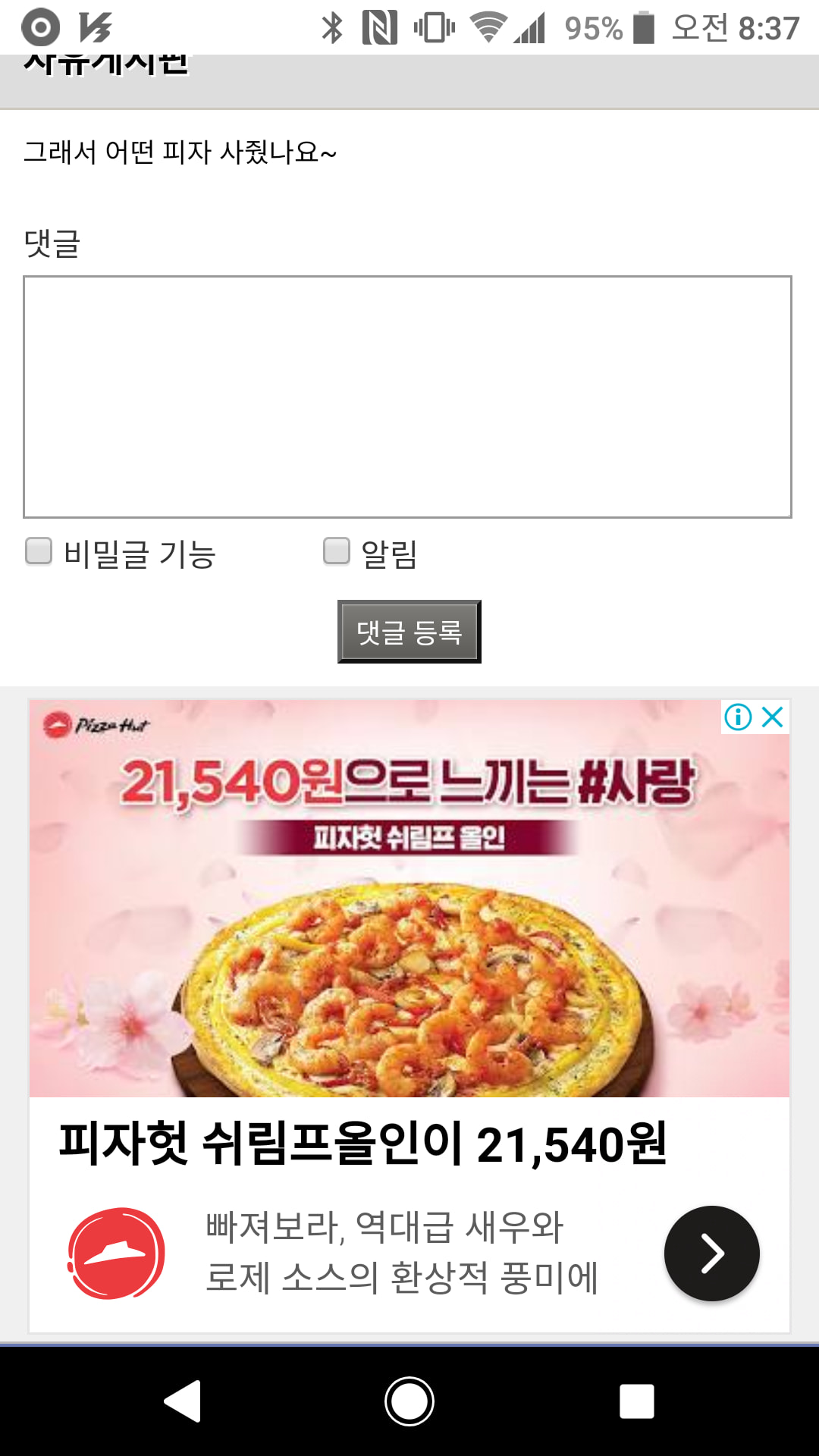Screen dimensions: 819x1456
Task: Close the Pizza Hut ad
Action: (x=773, y=717)
